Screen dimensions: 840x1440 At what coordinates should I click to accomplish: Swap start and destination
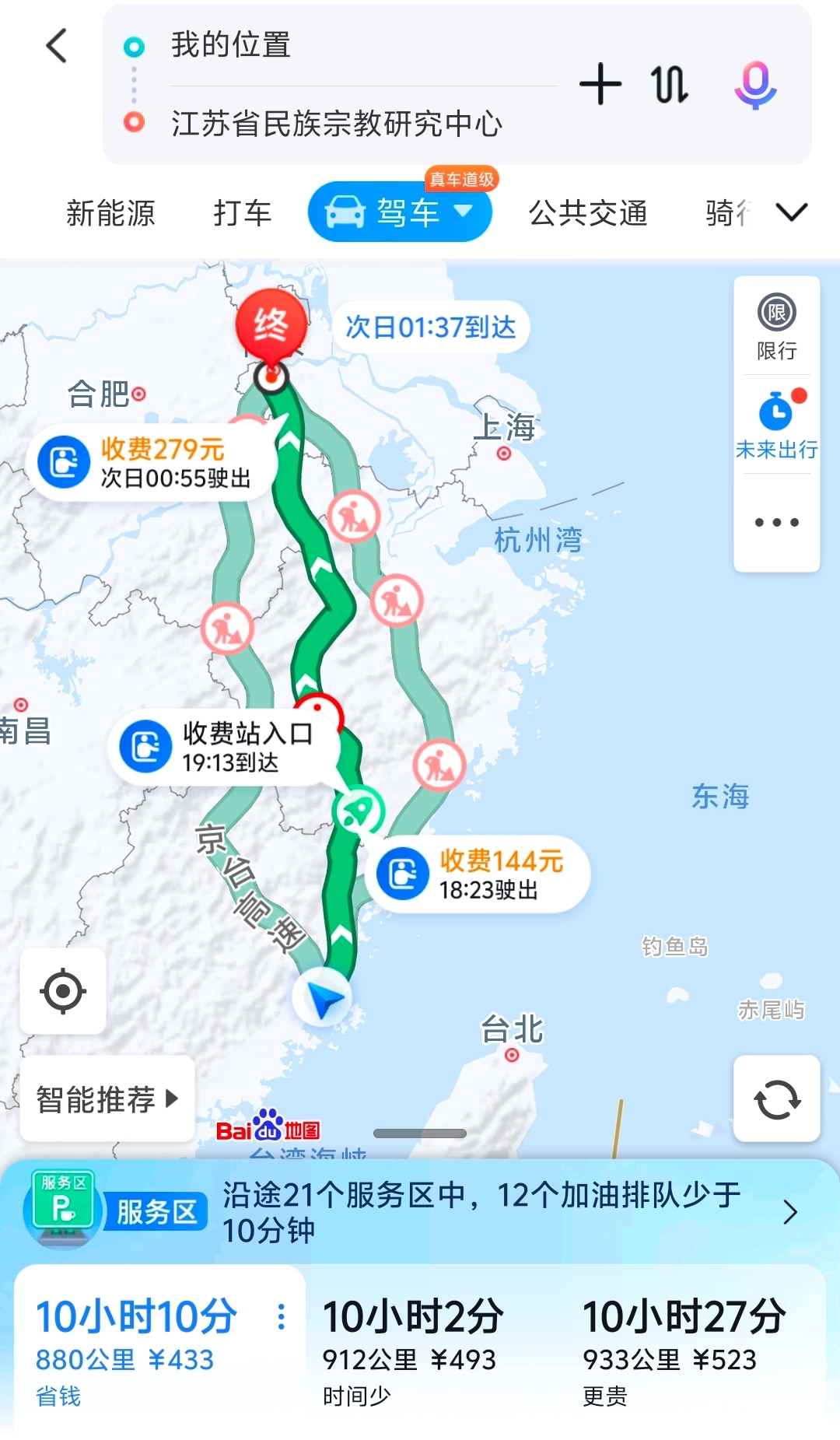pyautogui.click(x=670, y=84)
